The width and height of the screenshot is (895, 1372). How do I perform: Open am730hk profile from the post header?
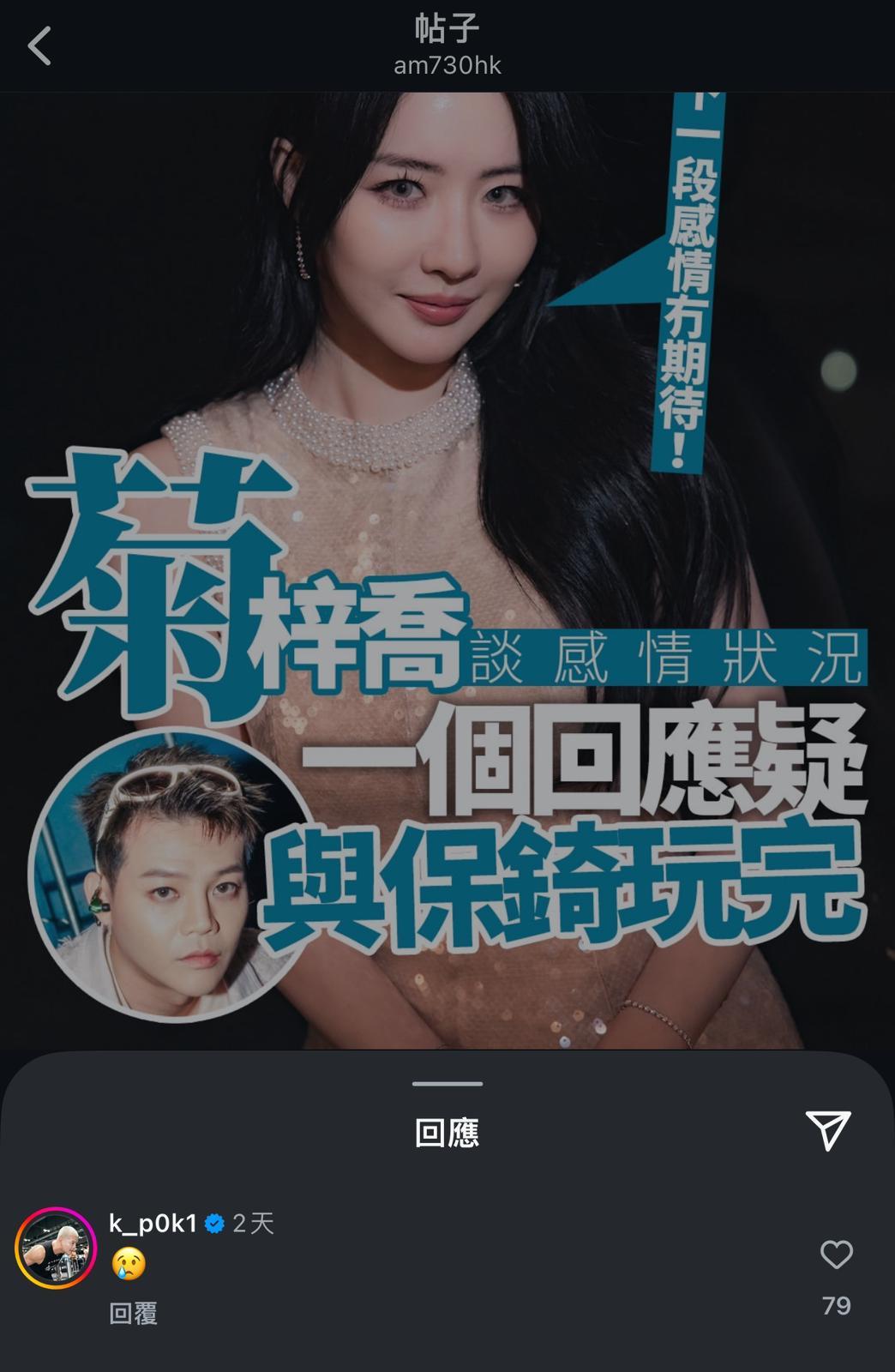point(447,62)
